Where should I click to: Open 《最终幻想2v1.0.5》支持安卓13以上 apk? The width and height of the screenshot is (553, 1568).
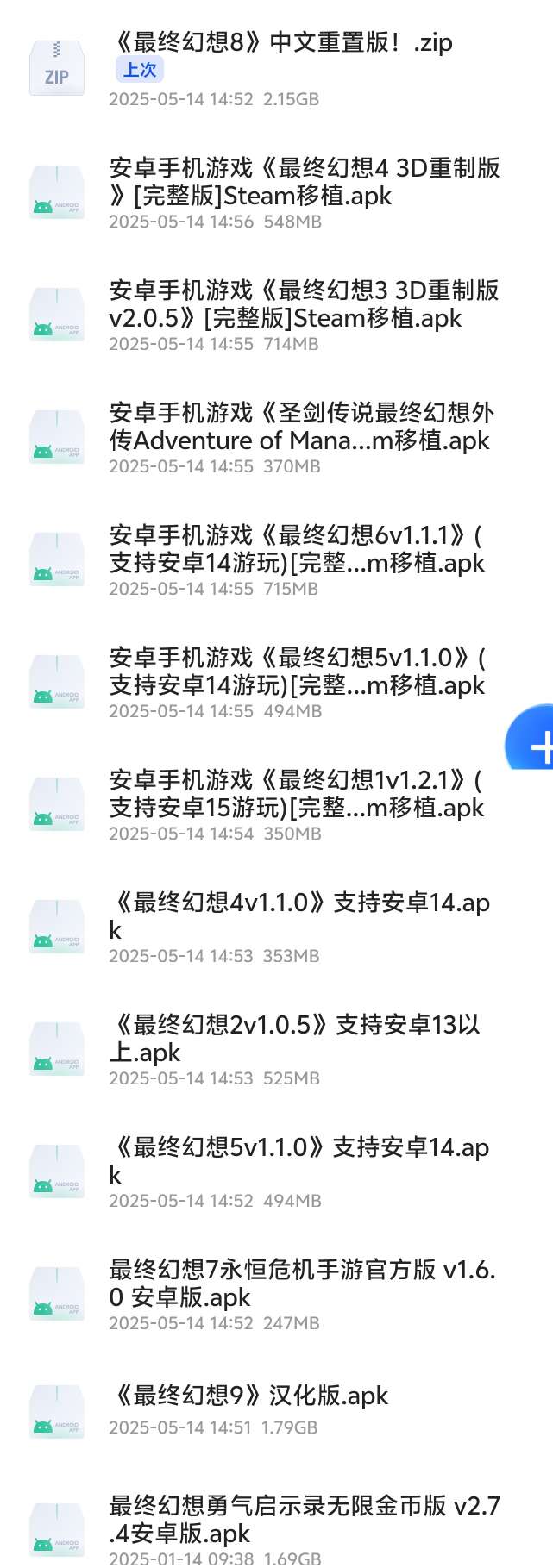[276, 1050]
